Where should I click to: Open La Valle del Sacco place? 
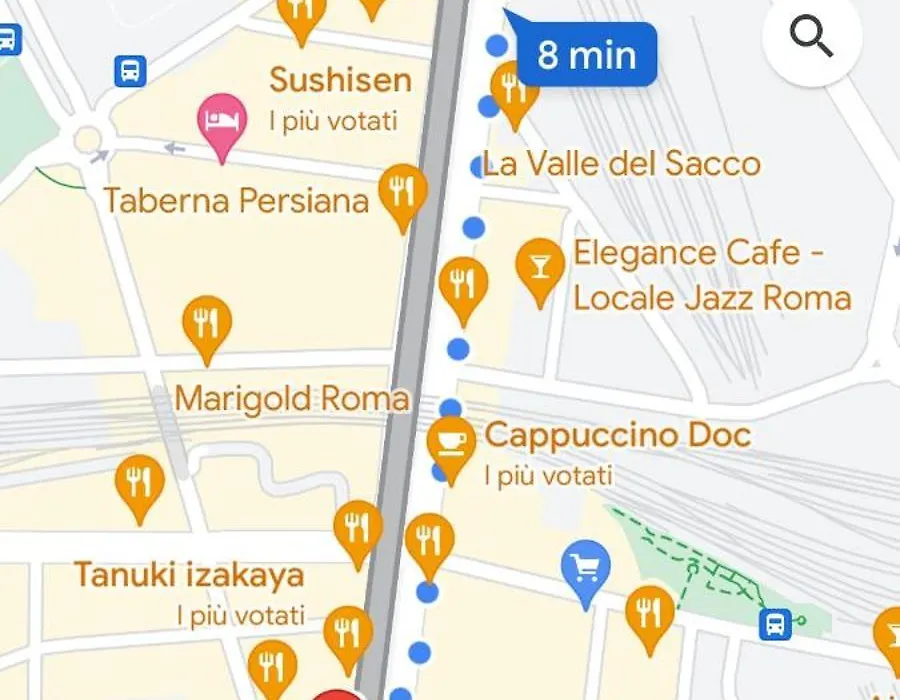513,90
